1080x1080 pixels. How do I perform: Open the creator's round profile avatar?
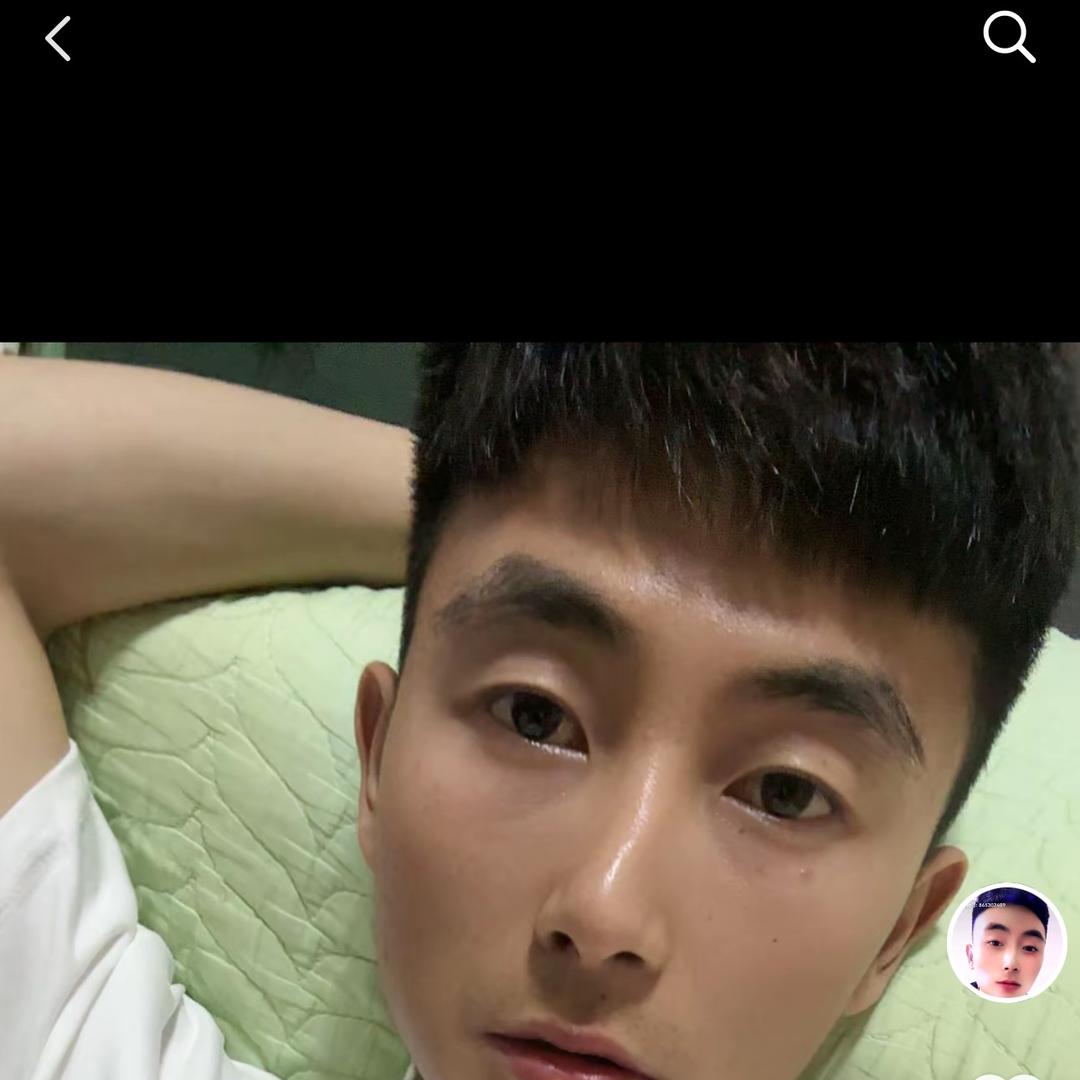coord(1007,943)
